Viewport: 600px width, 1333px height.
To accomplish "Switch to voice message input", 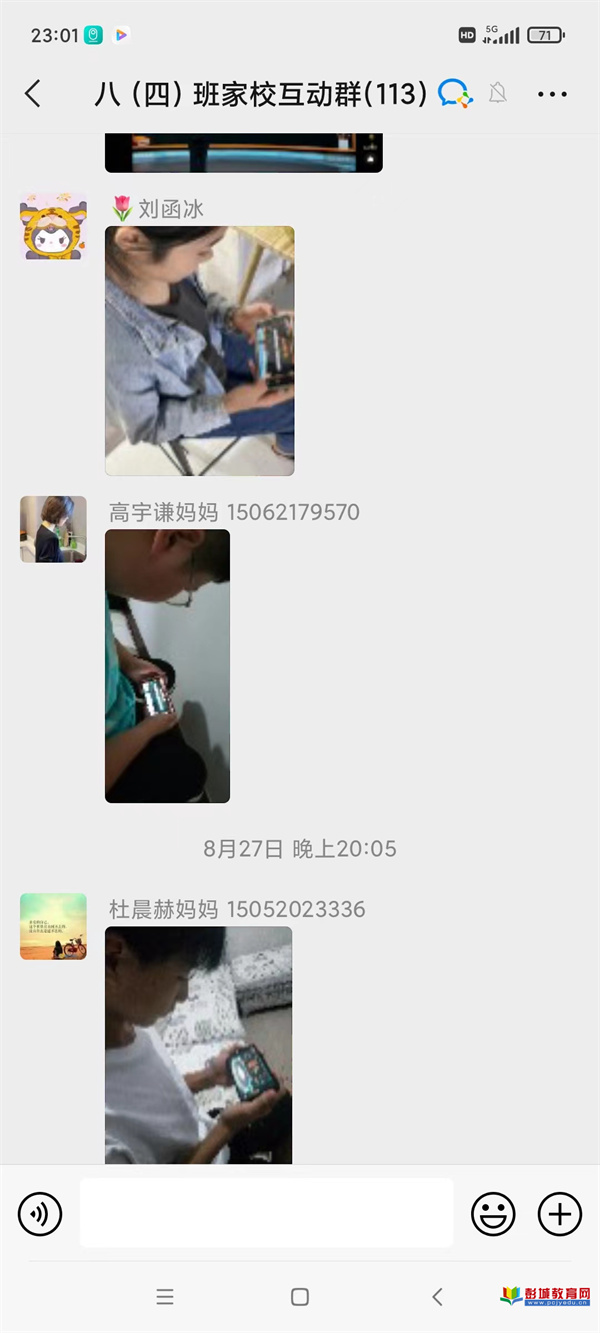I will [40, 1214].
